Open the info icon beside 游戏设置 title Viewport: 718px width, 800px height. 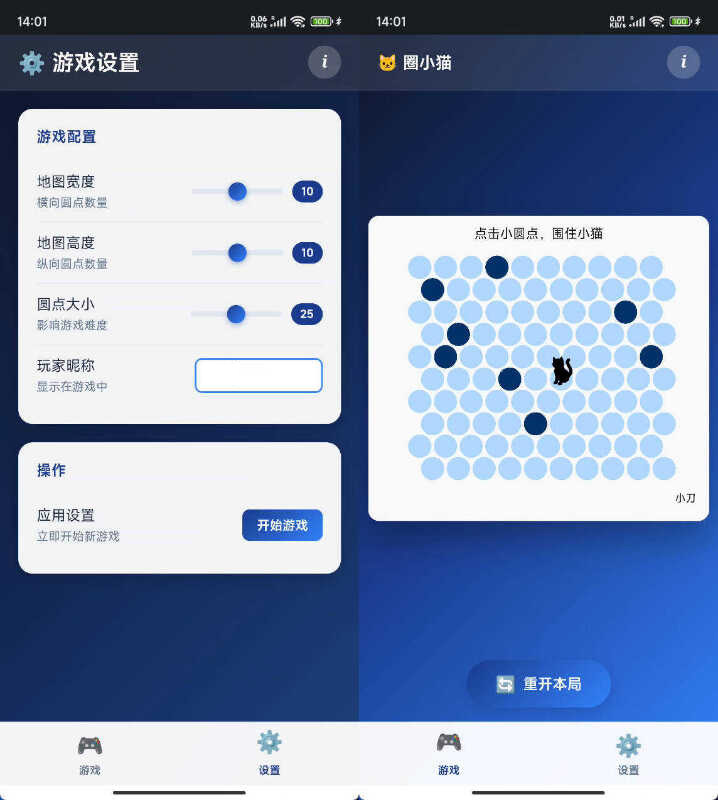[324, 62]
